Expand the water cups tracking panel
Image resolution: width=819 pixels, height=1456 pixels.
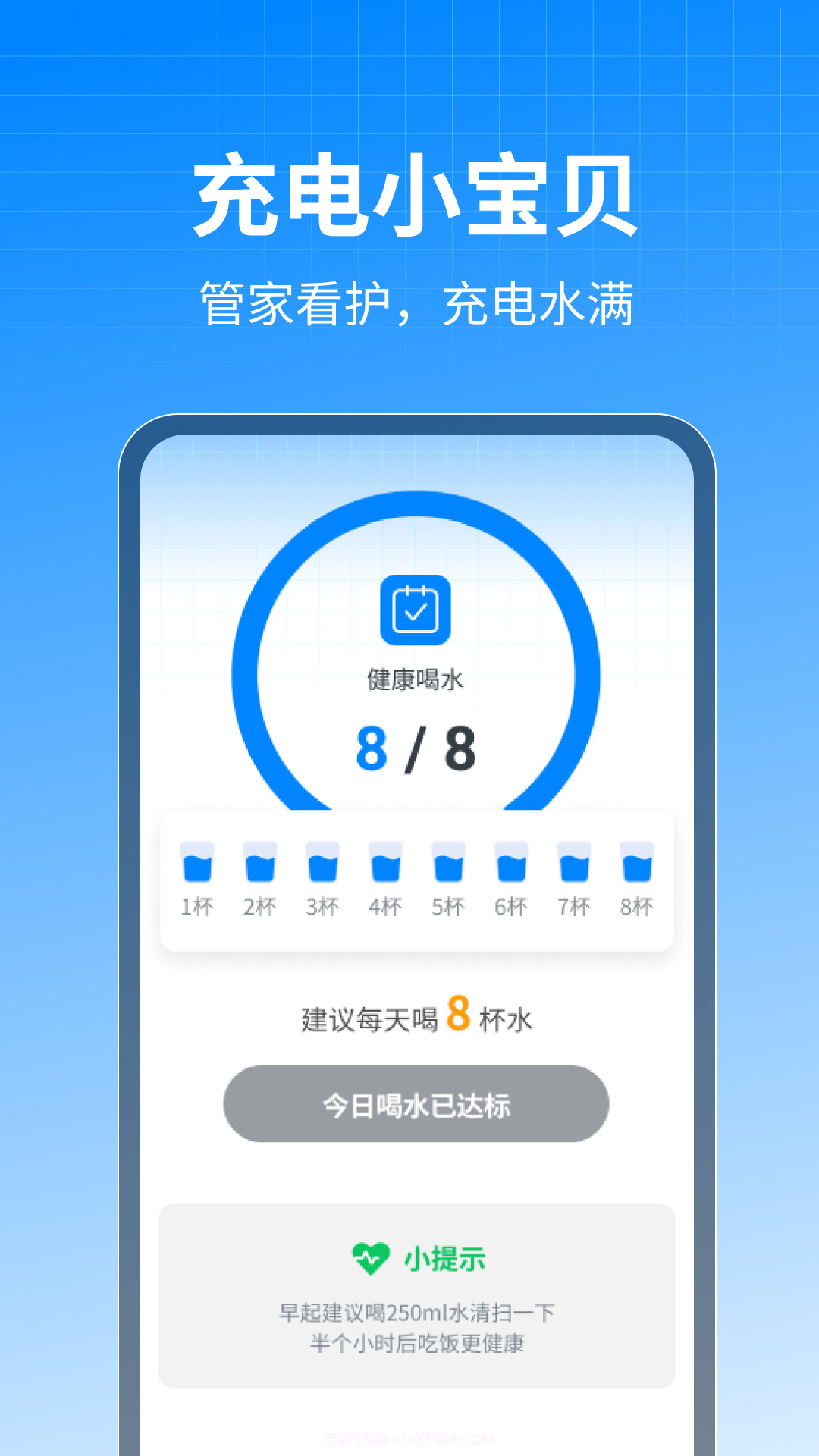tap(416, 880)
